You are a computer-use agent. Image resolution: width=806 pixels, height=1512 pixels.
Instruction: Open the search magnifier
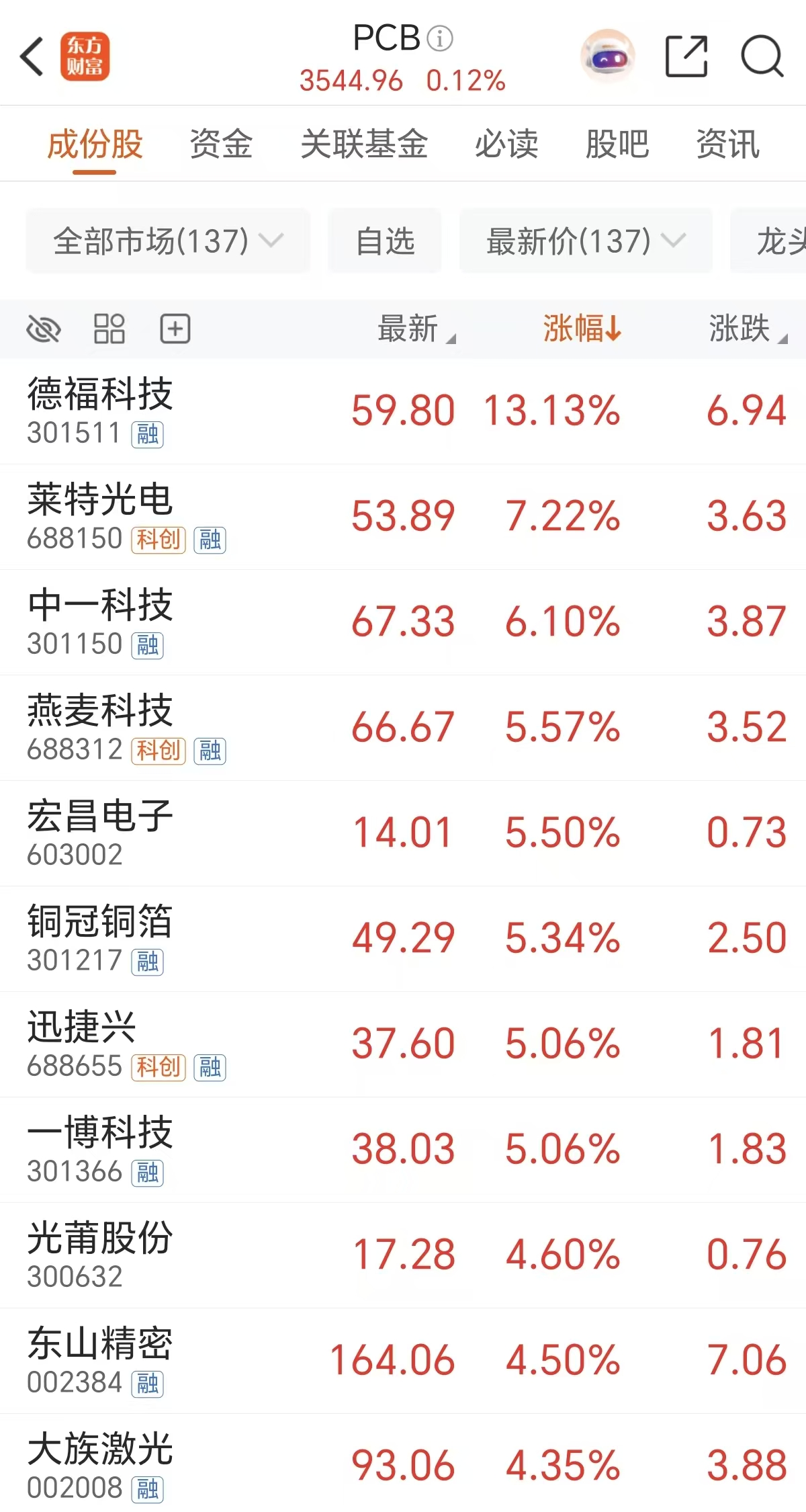(x=762, y=56)
